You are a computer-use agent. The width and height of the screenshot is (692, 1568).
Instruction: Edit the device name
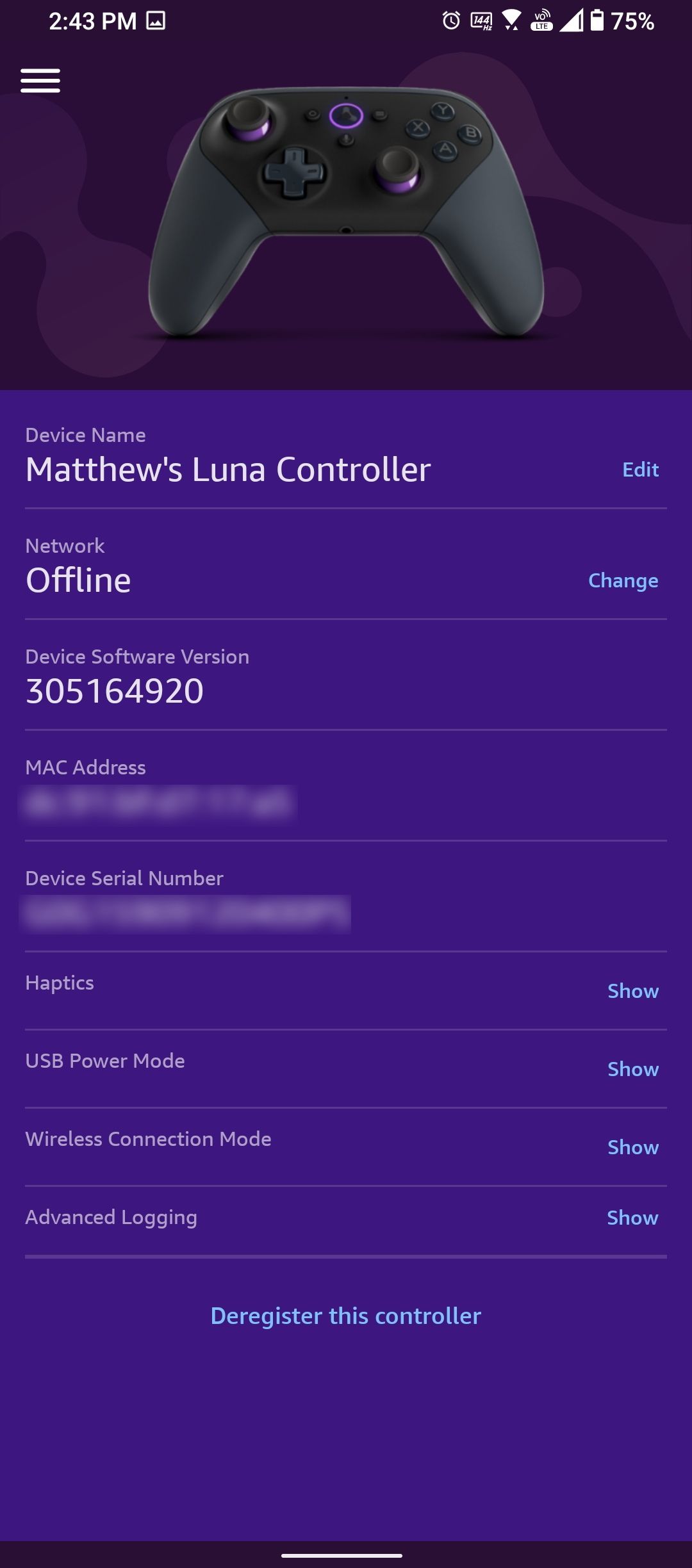point(640,470)
